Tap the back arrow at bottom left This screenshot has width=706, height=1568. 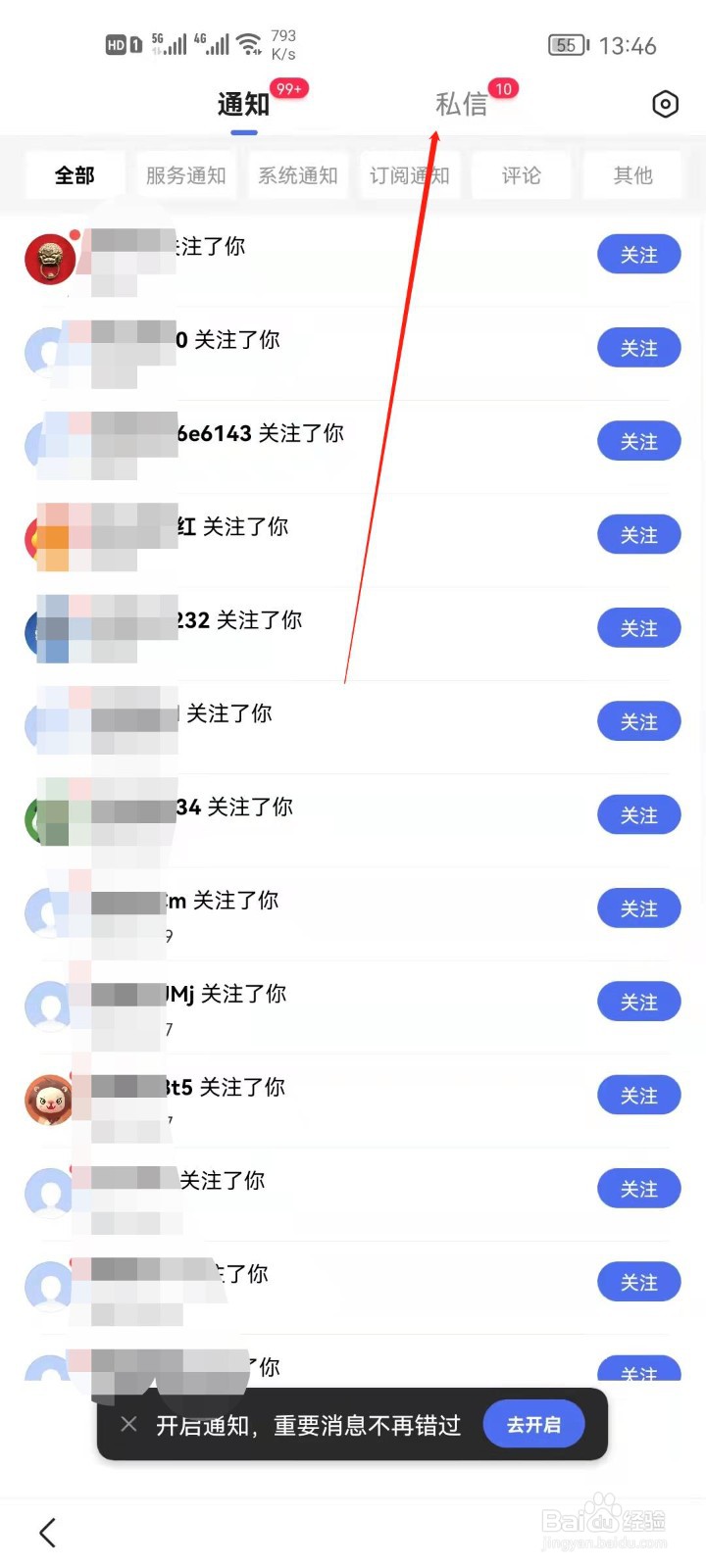46,1532
